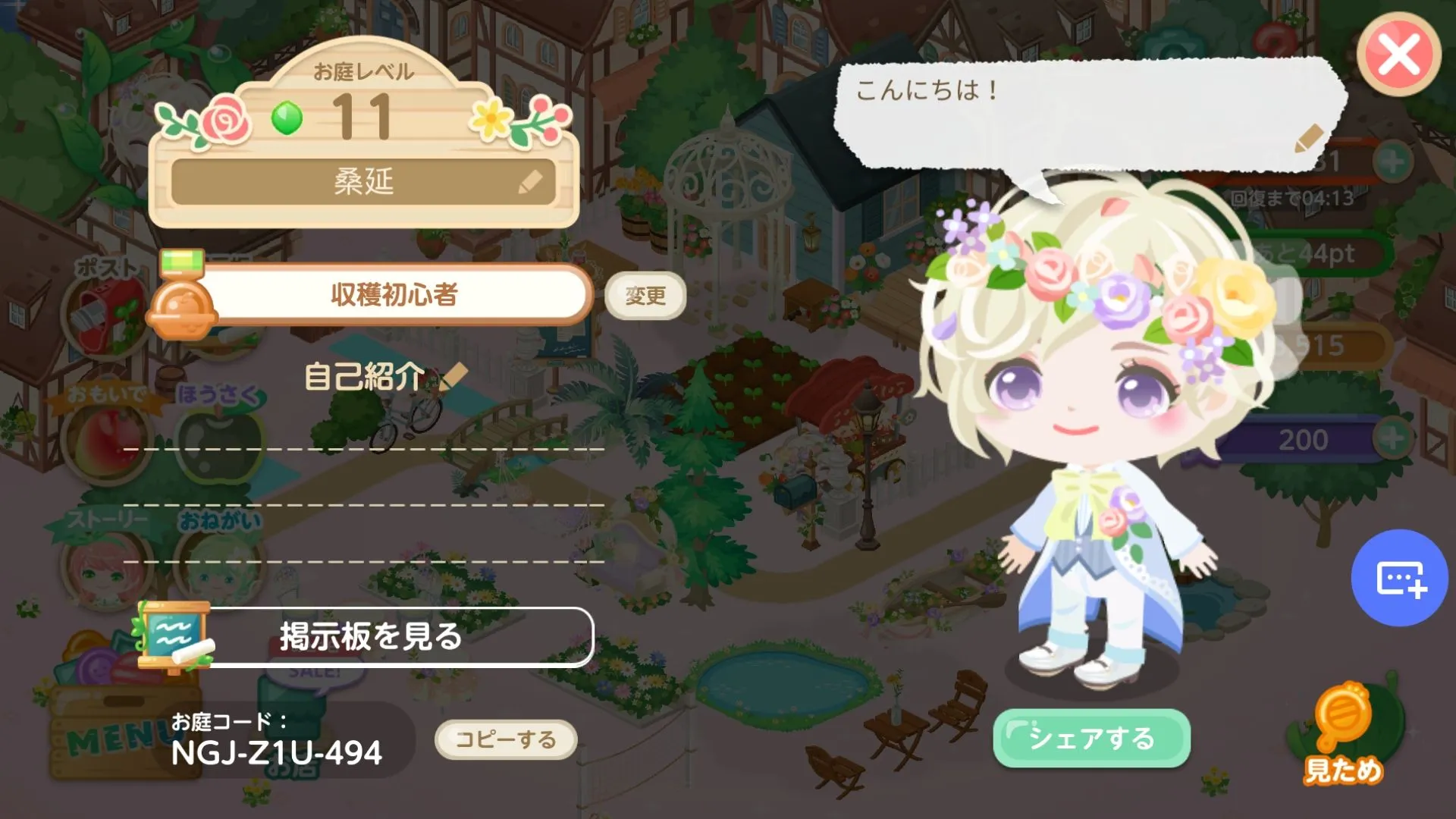Tap 変更 to change the title
1456x819 pixels.
pyautogui.click(x=645, y=295)
